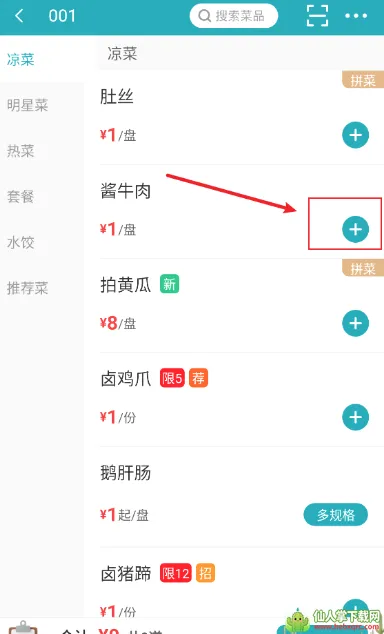This screenshot has width=384, height=634.
Task: Select the 凉菜 category
Action: point(21,59)
